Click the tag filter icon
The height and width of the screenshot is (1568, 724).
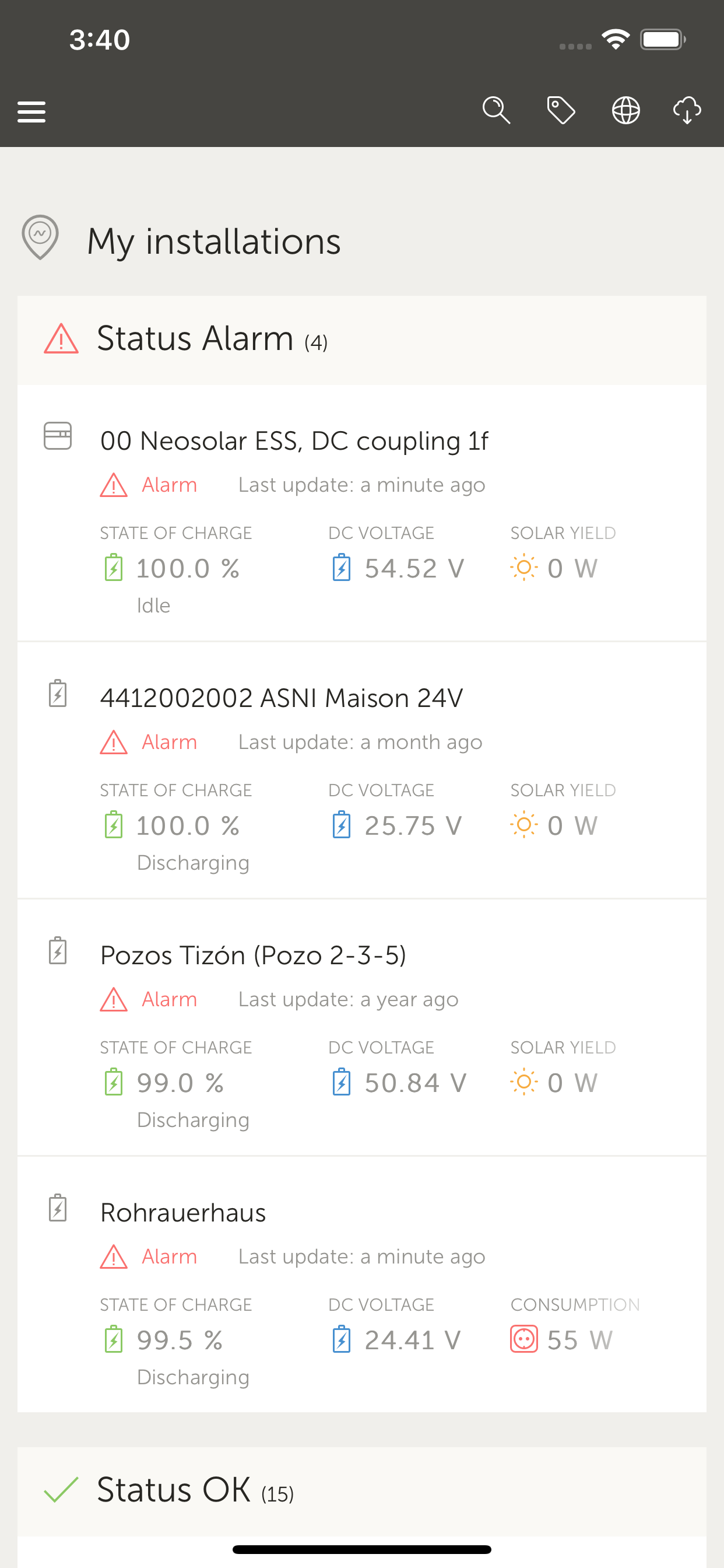(561, 110)
